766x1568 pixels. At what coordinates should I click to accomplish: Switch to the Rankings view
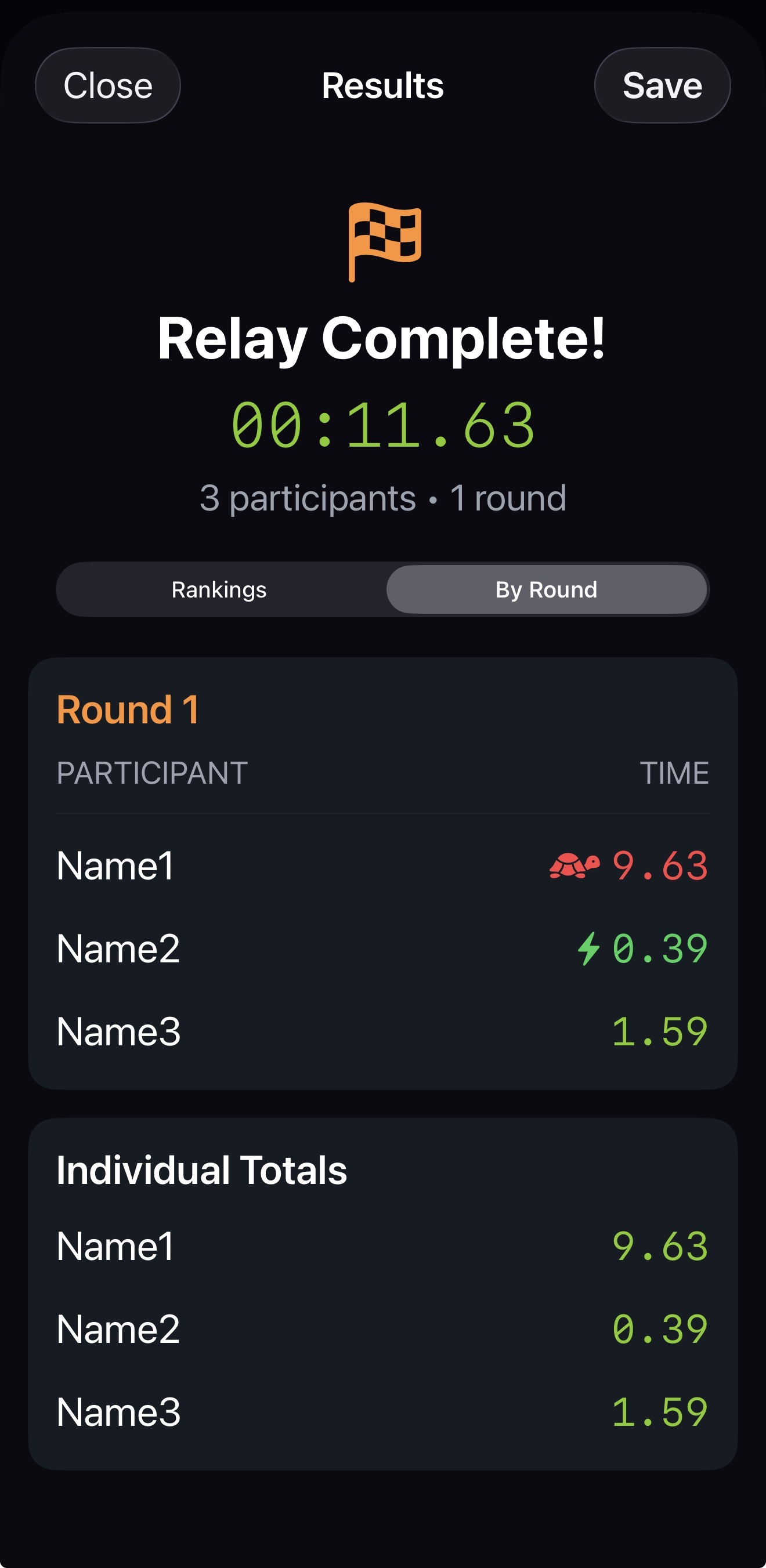219,589
